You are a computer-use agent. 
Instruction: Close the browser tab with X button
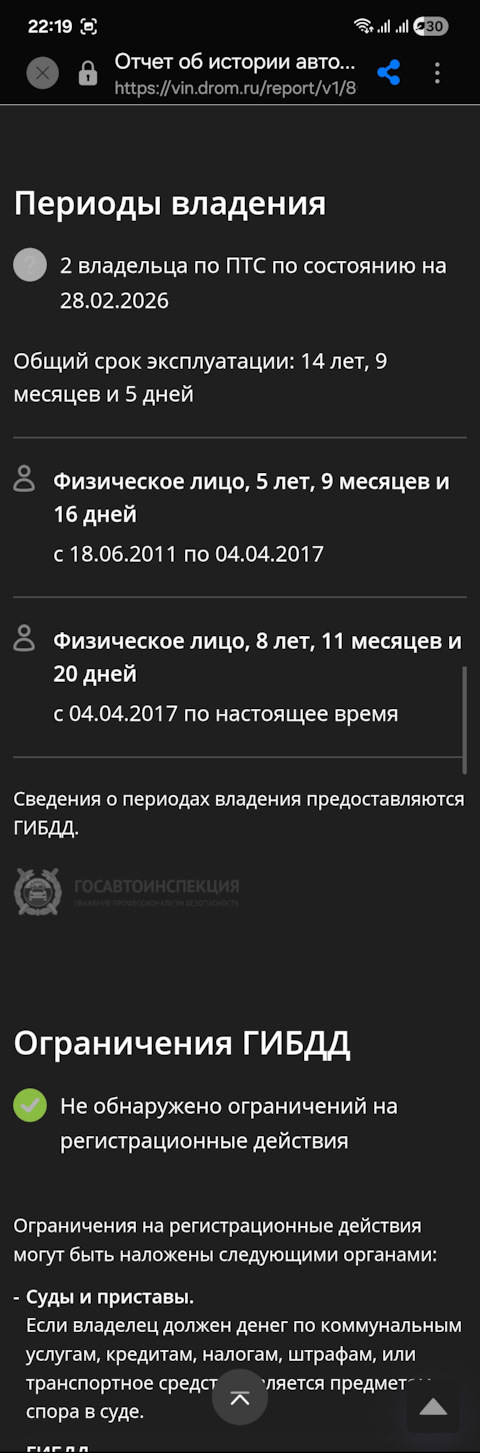[x=42, y=73]
